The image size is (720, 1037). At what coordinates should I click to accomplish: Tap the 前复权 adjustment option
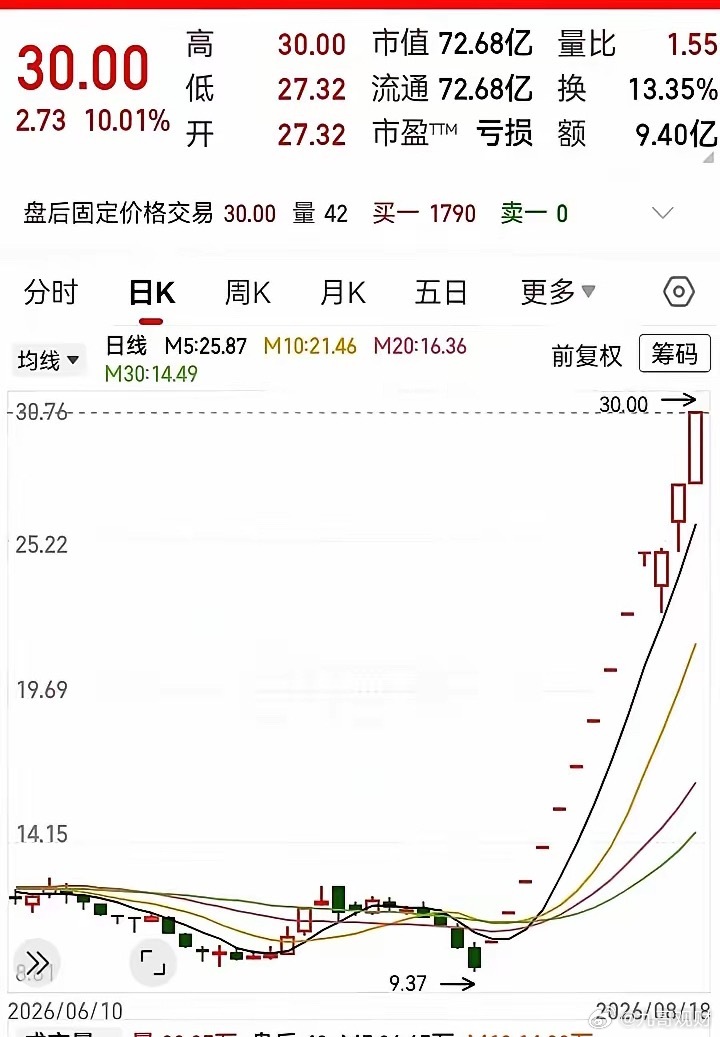(587, 356)
